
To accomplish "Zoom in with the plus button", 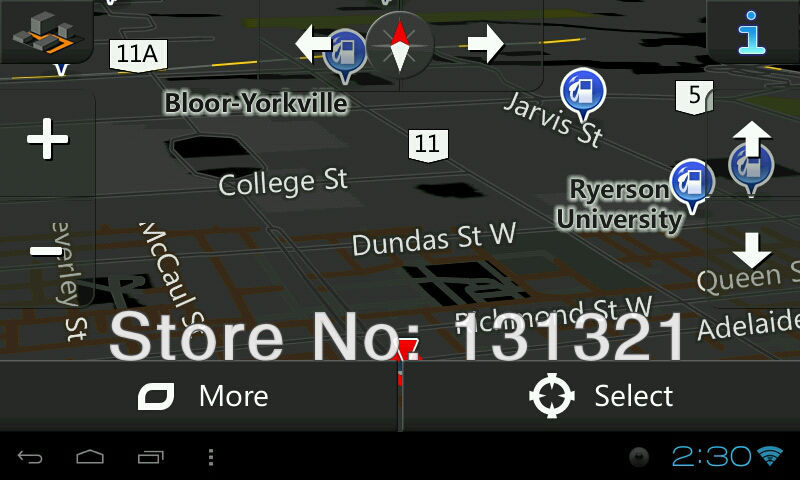I will click(x=47, y=140).
